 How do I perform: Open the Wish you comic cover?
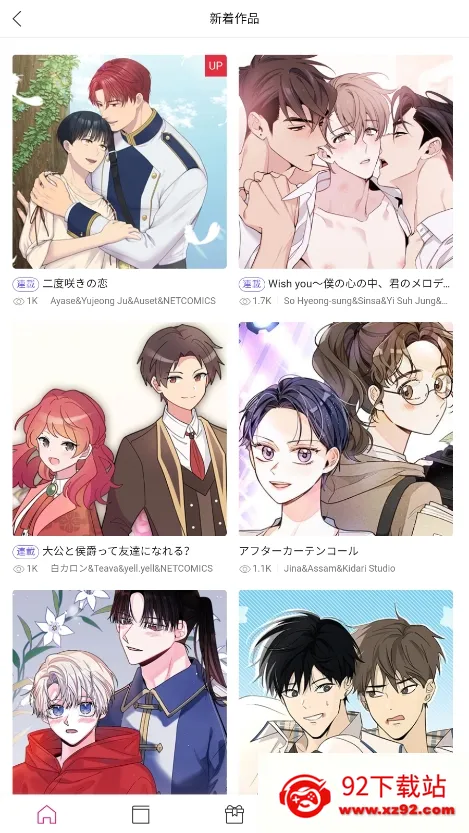pyautogui.click(x=346, y=162)
